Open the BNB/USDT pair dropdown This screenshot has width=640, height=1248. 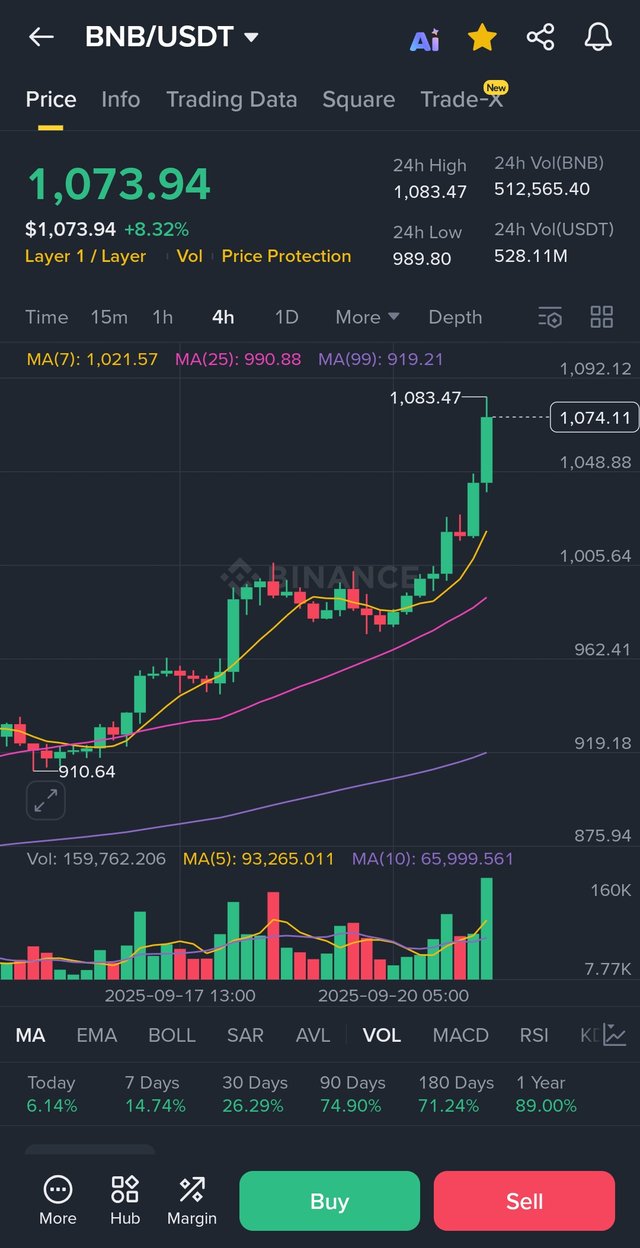click(172, 37)
